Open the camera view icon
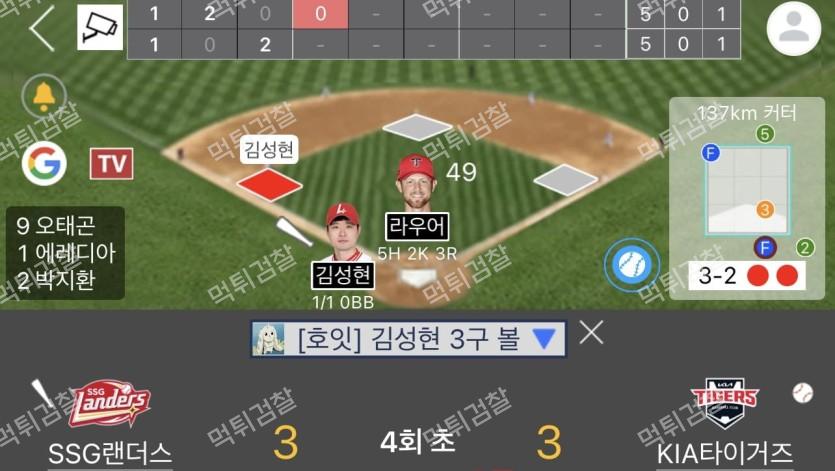This screenshot has width=835, height=471. [x=100, y=28]
